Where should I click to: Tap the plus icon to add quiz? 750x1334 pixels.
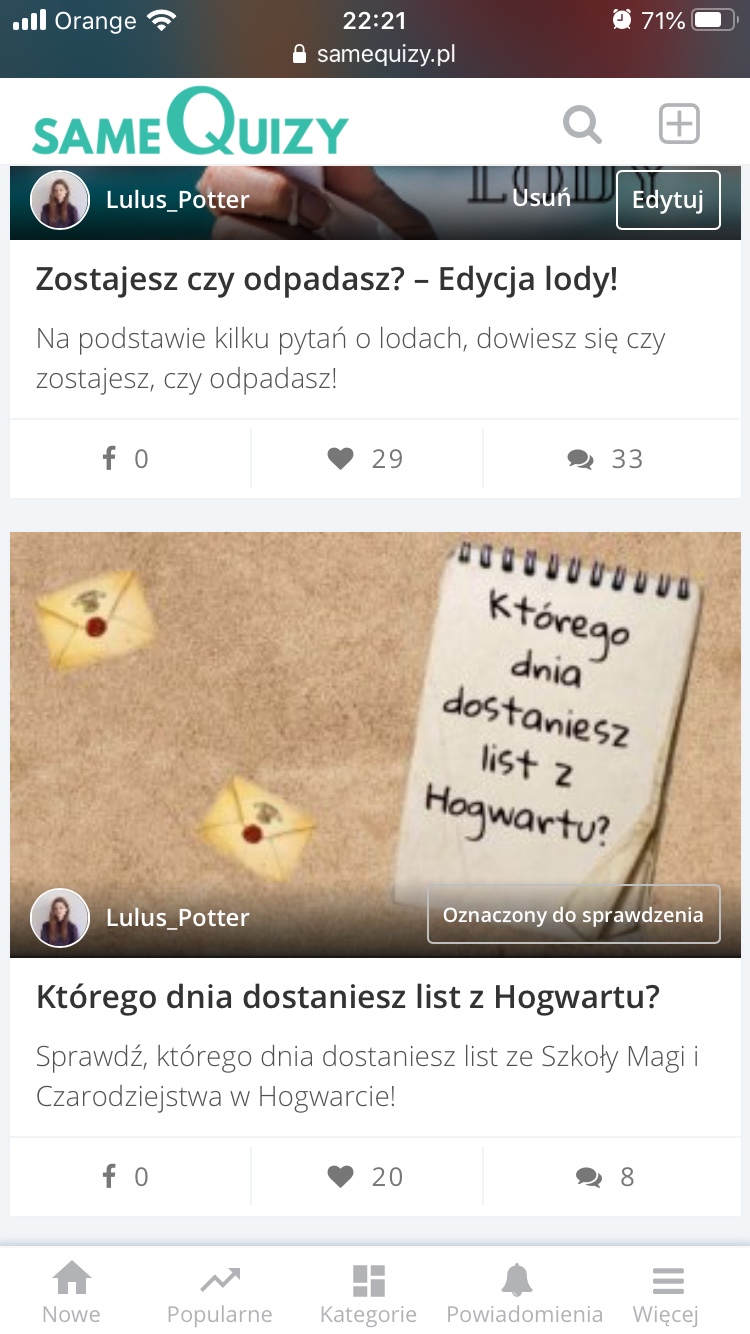679,125
